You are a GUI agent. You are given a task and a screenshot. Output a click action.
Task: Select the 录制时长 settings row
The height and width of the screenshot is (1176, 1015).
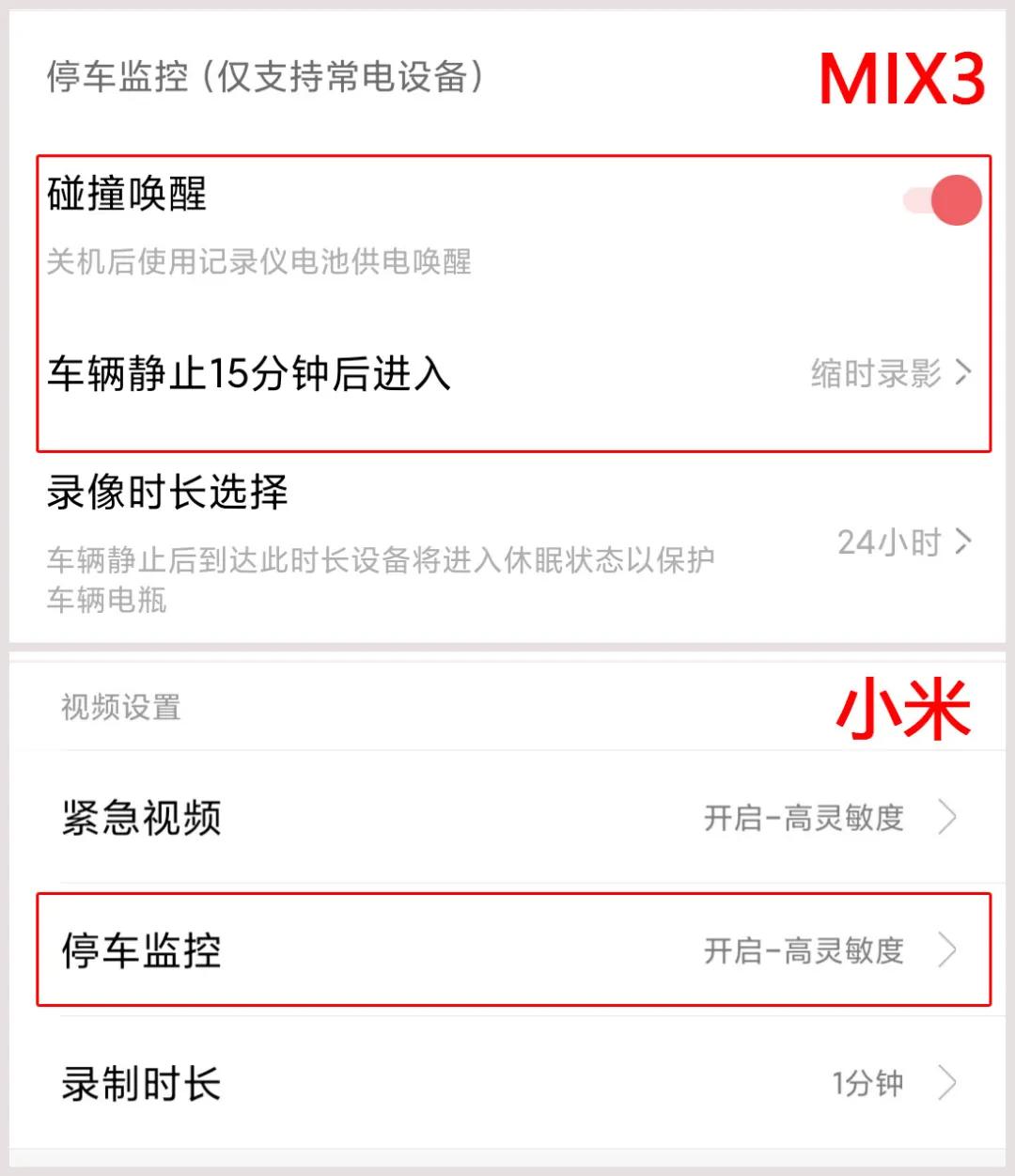(x=141, y=1083)
